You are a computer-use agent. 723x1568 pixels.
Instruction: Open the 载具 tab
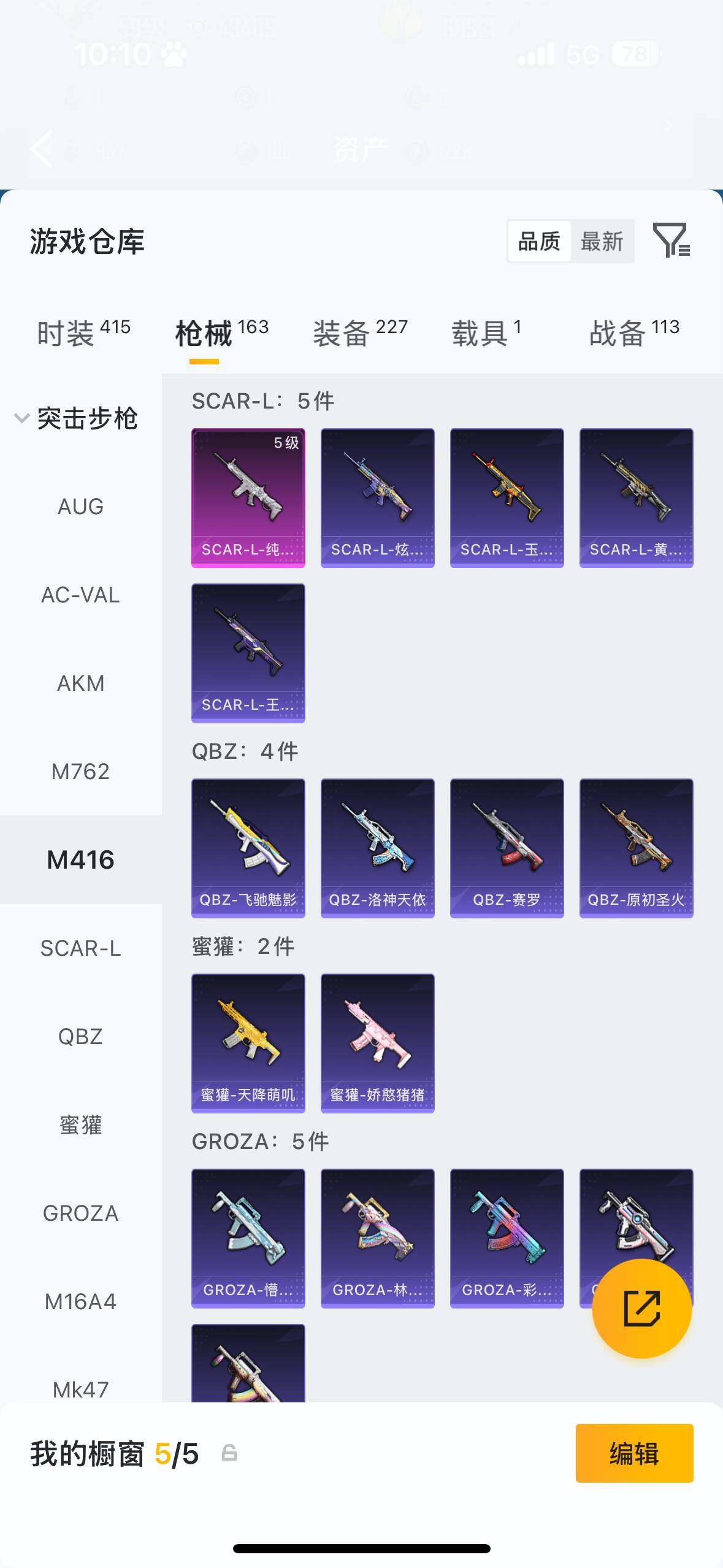(x=486, y=332)
